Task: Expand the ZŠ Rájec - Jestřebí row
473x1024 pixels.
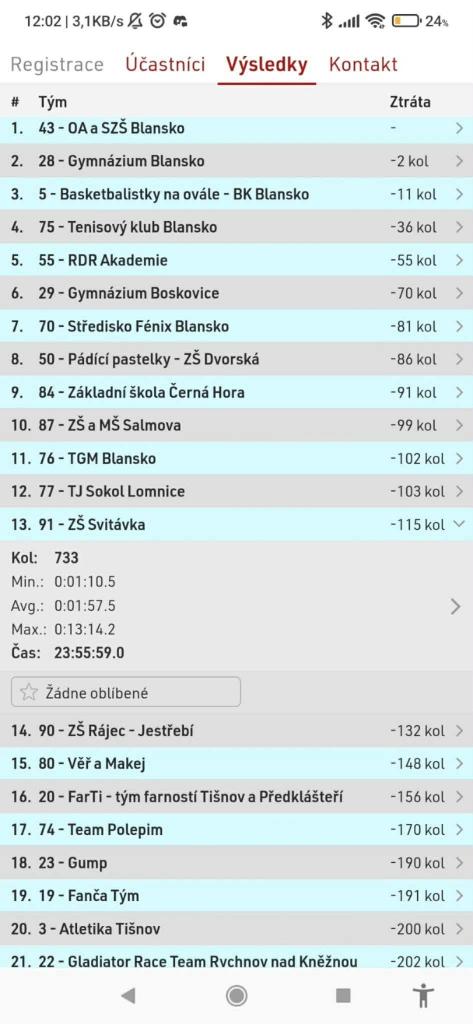Action: click(236, 731)
